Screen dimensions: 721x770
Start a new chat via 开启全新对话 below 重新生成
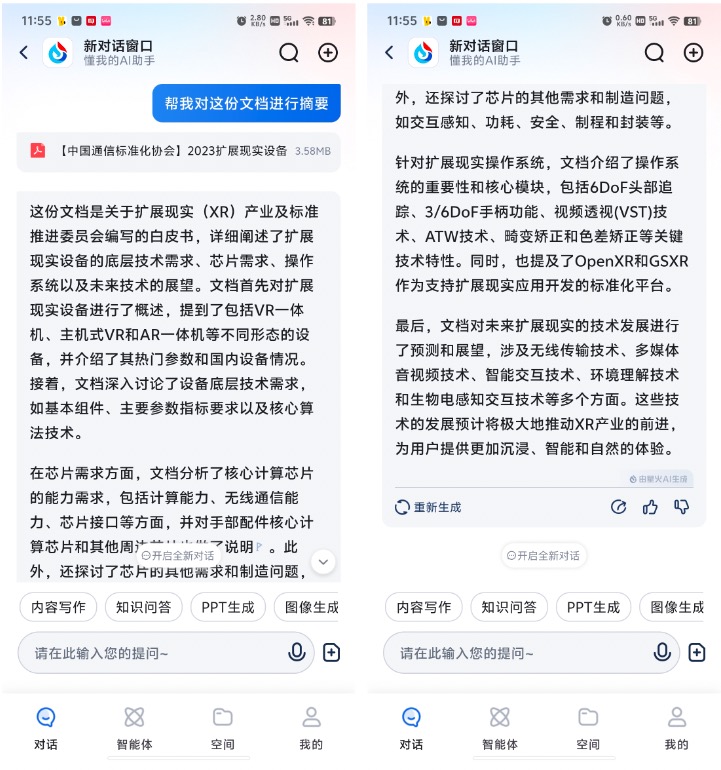pyautogui.click(x=544, y=556)
